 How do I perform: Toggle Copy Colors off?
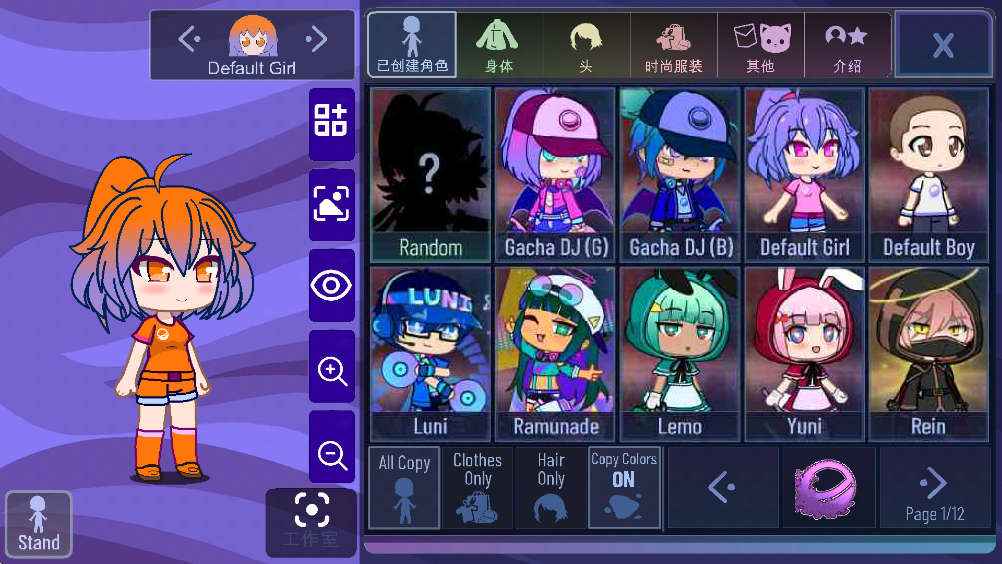pyautogui.click(x=624, y=487)
